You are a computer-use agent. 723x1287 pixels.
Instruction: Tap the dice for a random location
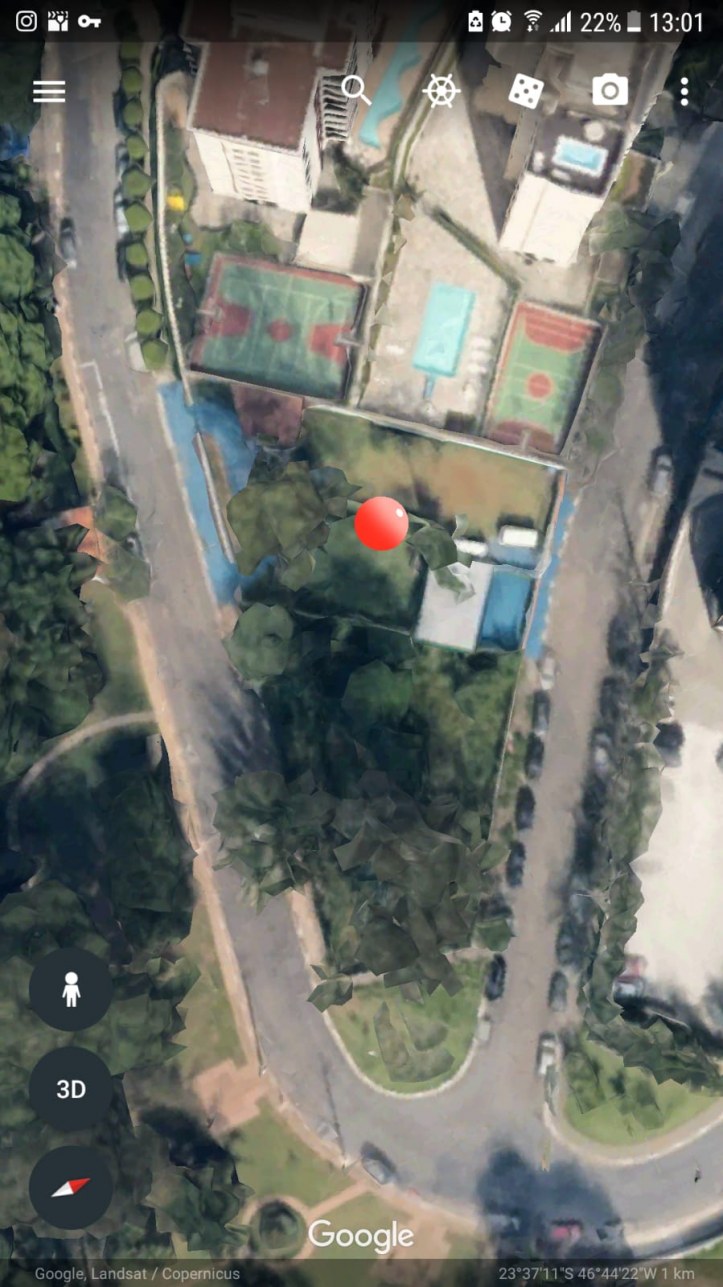(x=526, y=91)
